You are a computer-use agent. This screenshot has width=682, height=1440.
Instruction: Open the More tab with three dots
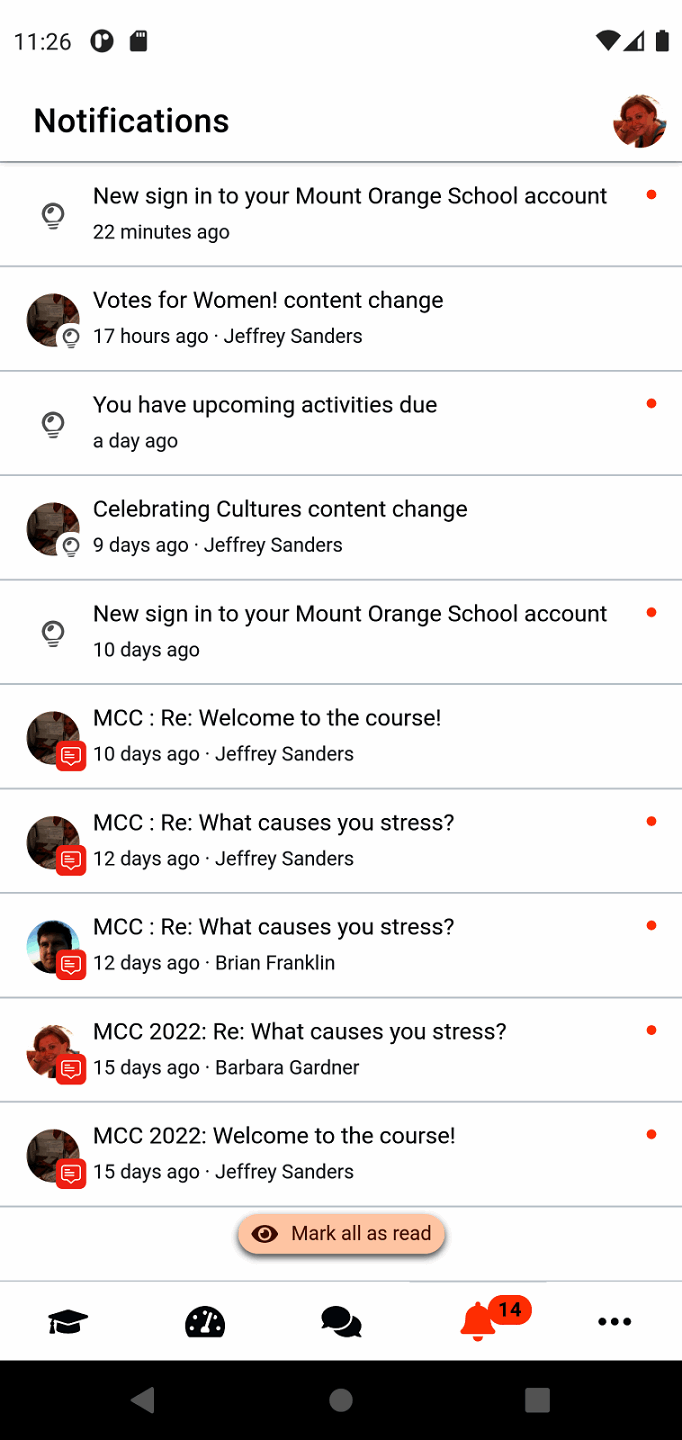614,1322
